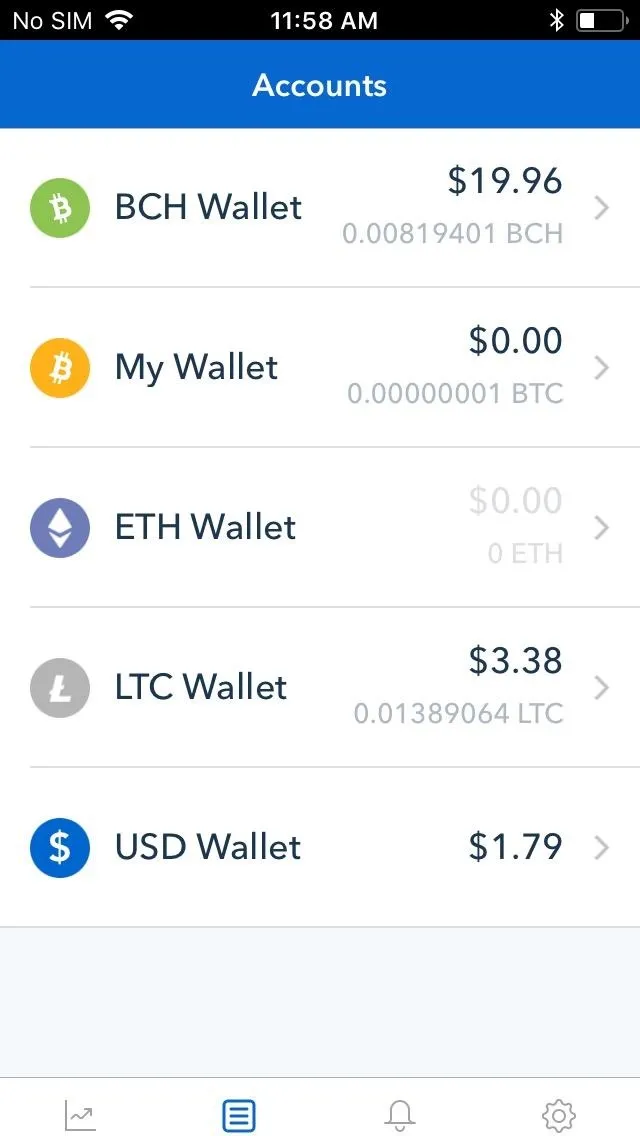Viewport: 640px width, 1136px height.
Task: Open the BCH Wallet account
Action: [x=320, y=208]
